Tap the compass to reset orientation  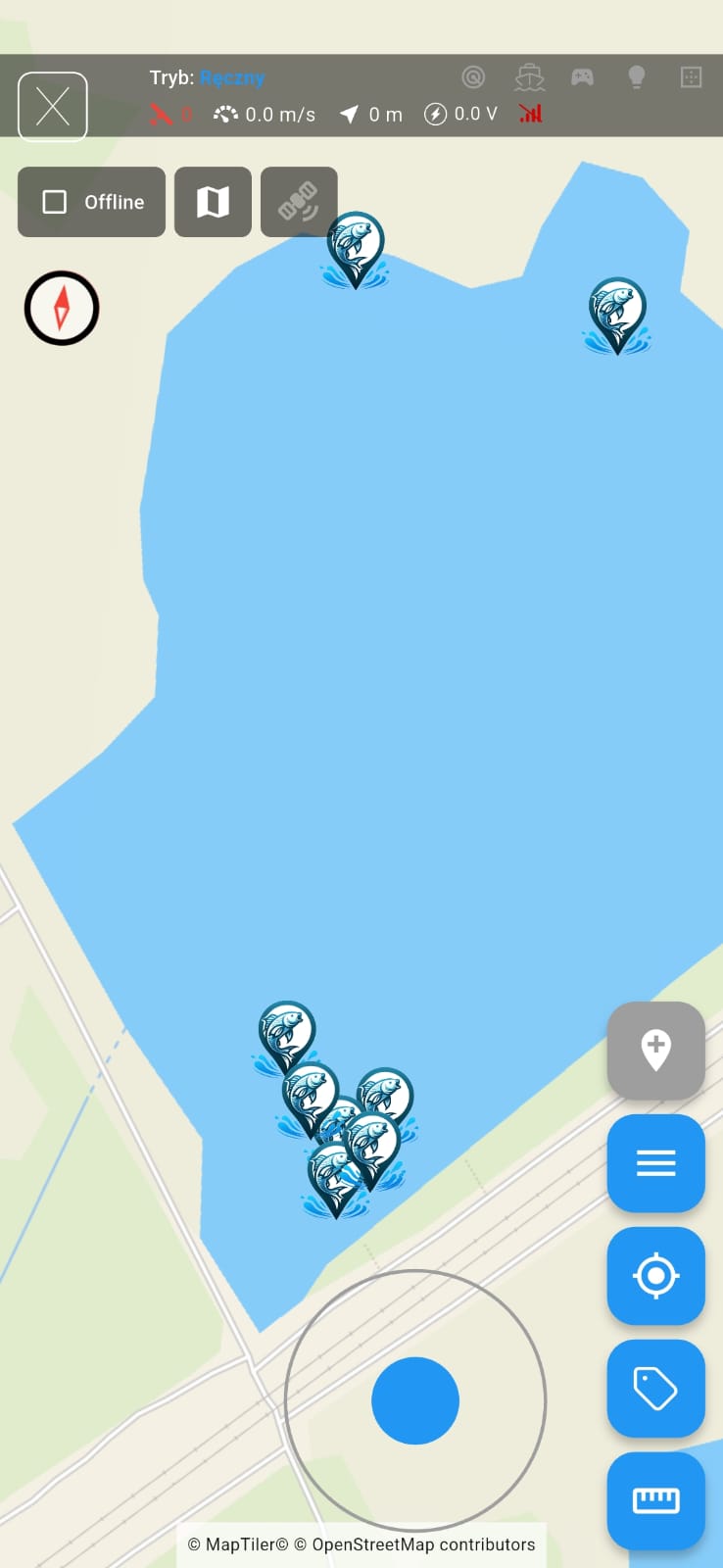[62, 308]
